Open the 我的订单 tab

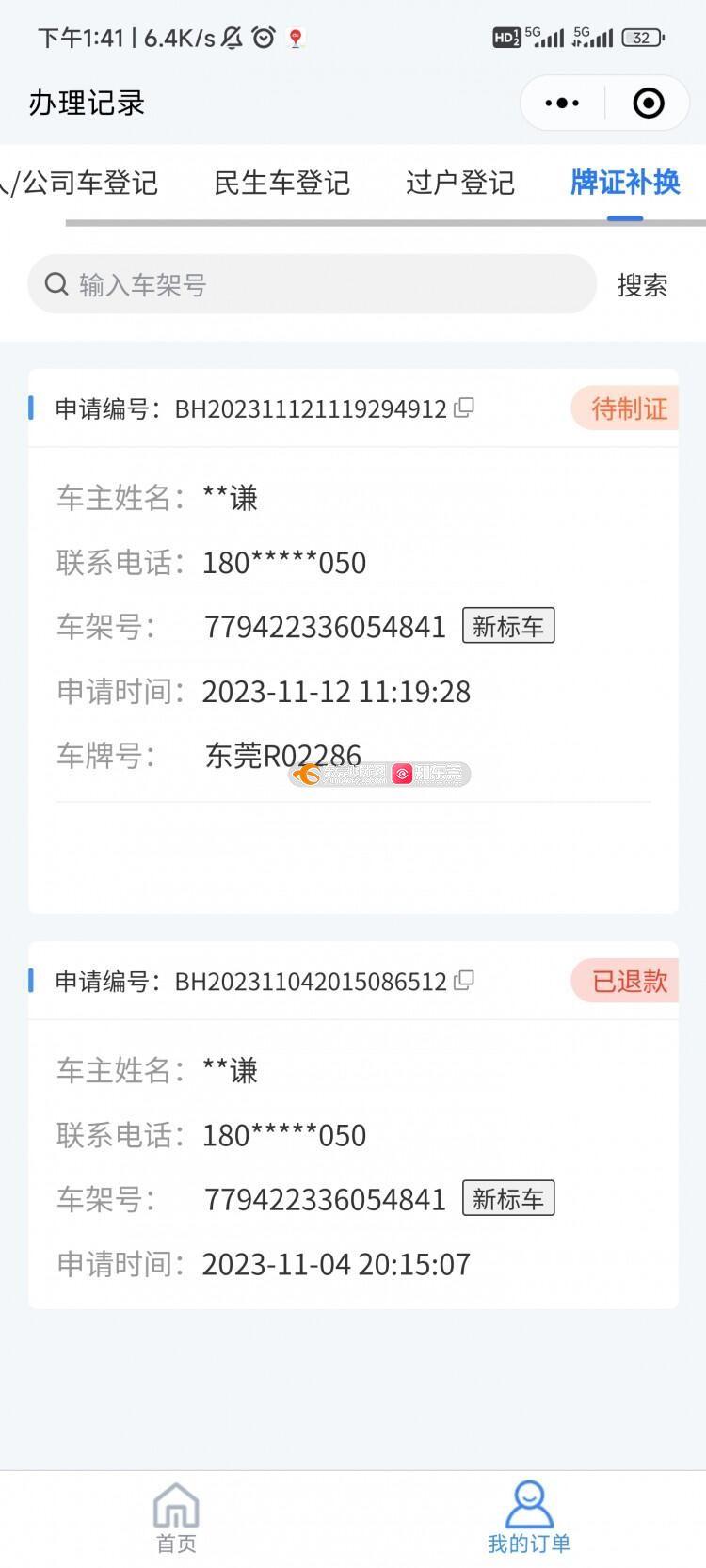[529, 1518]
